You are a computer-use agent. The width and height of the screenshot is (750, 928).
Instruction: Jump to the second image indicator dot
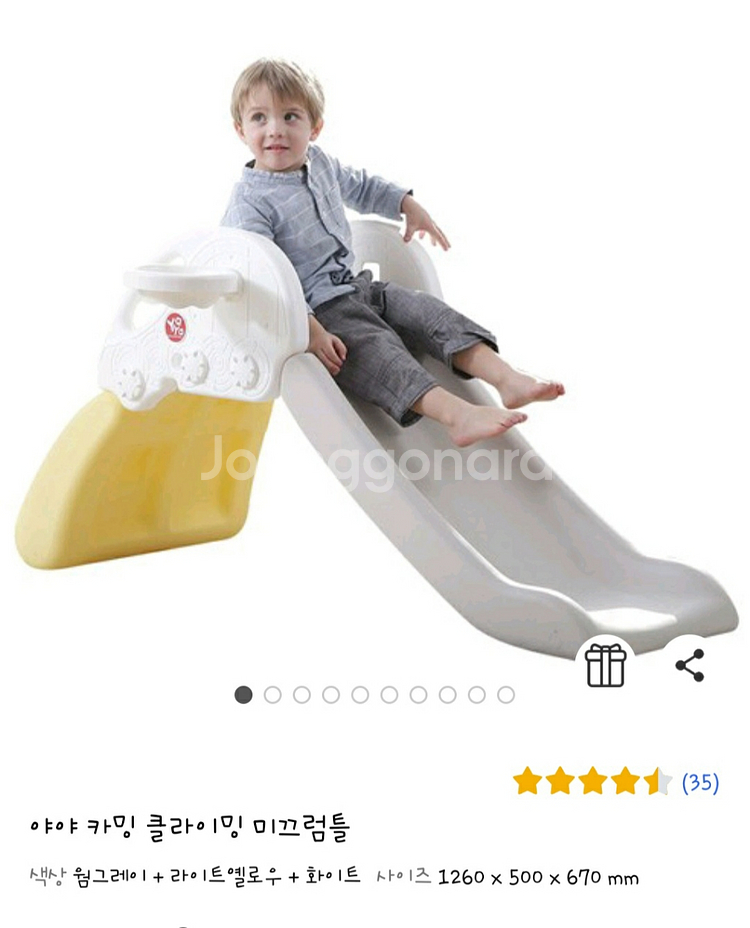(272, 695)
